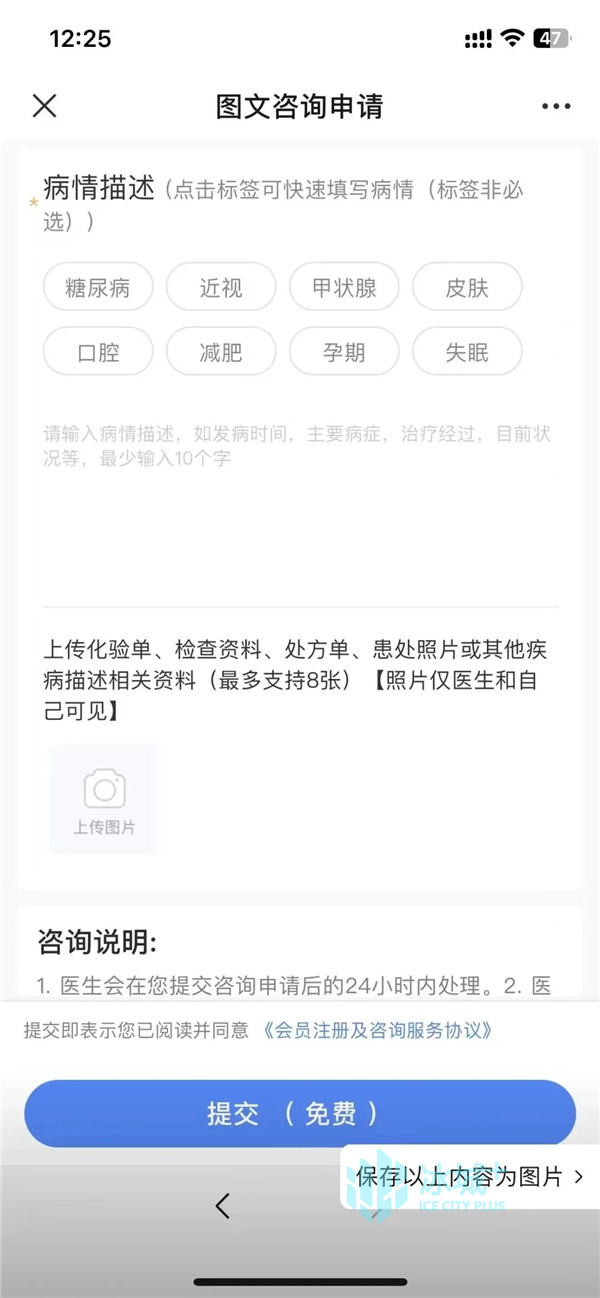Focus the 病情描述 text input area
Image resolution: width=600 pixels, height=1298 pixels.
click(300, 505)
